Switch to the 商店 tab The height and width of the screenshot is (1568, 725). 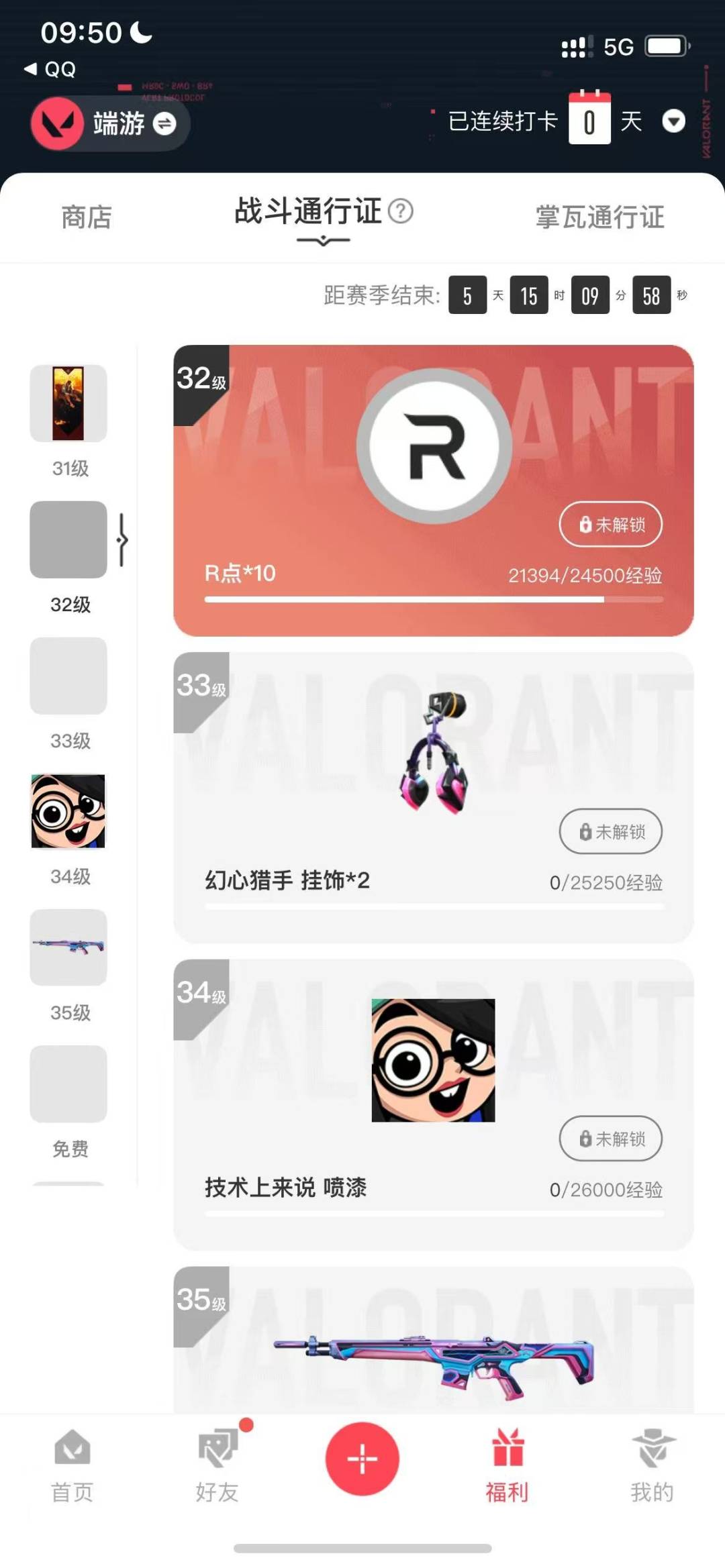click(86, 217)
